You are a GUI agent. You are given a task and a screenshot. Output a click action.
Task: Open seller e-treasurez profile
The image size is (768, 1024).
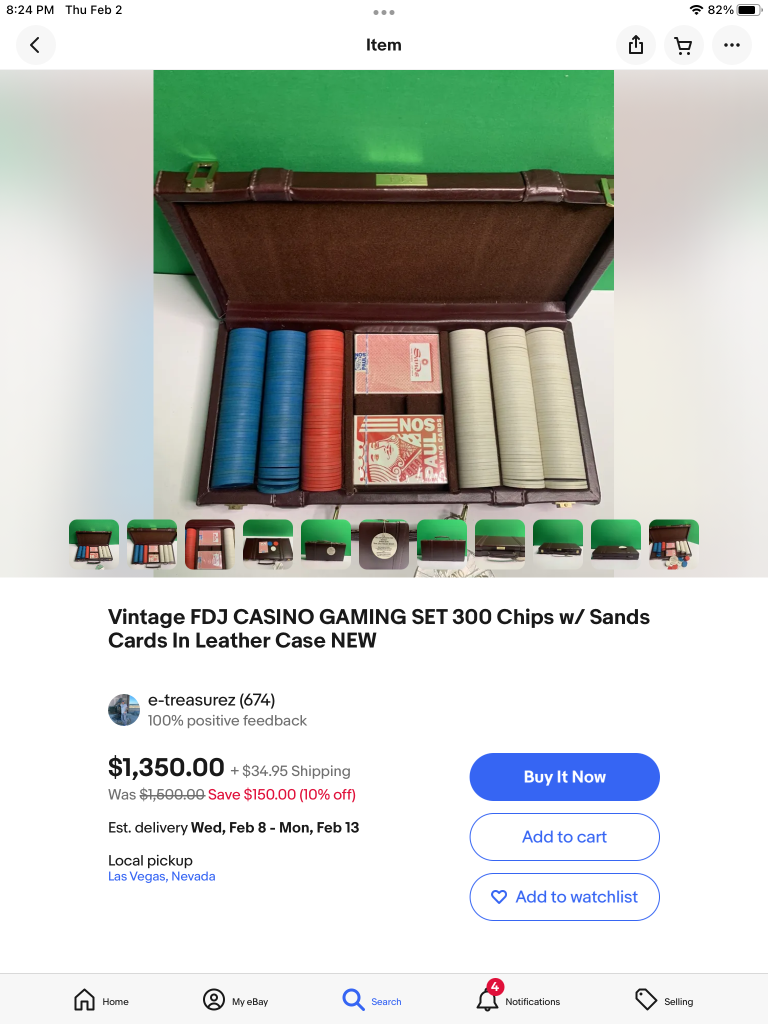[x=211, y=700]
